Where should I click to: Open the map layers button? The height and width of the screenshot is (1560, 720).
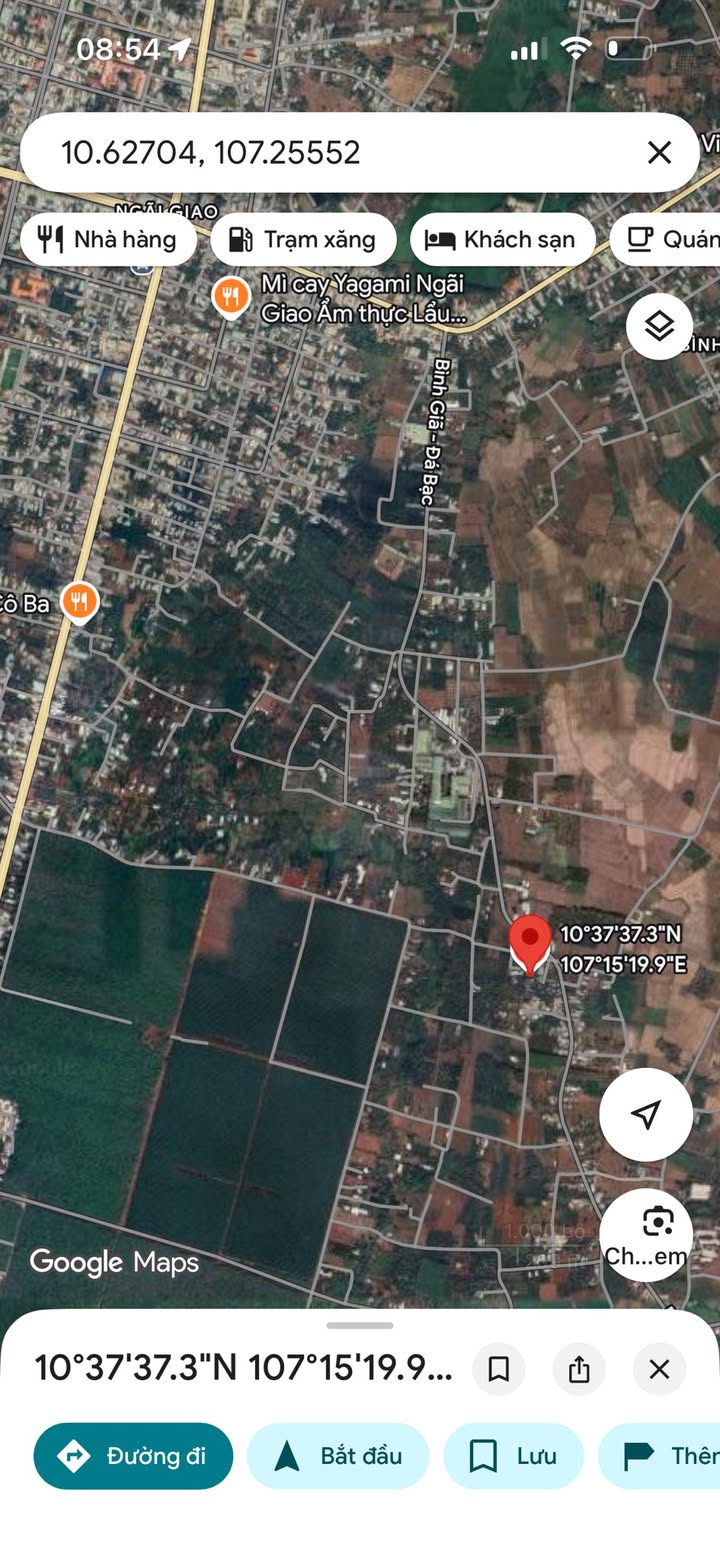(x=659, y=326)
